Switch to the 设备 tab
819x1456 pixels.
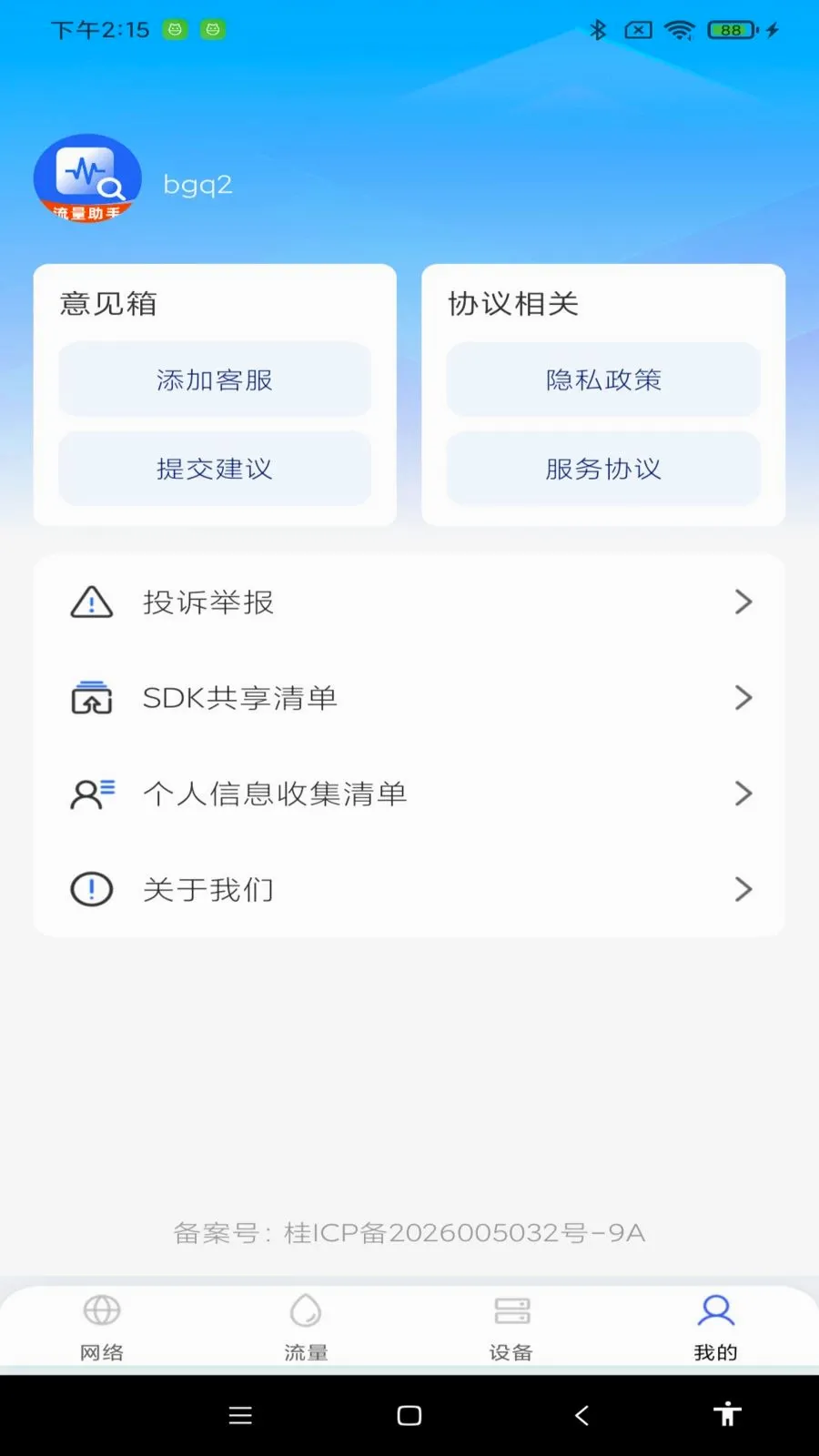click(511, 1328)
